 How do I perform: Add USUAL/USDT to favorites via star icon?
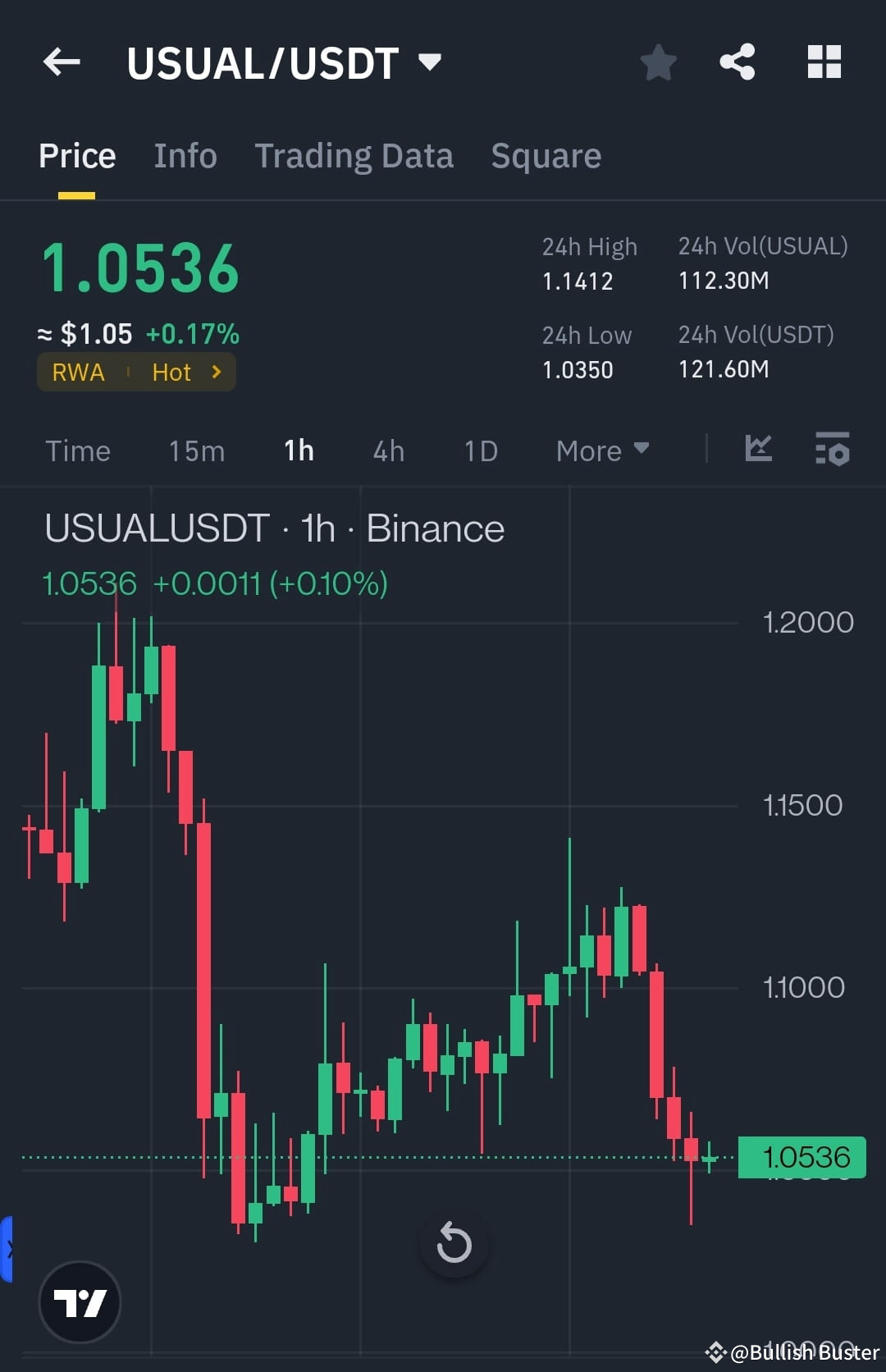pyautogui.click(x=658, y=62)
